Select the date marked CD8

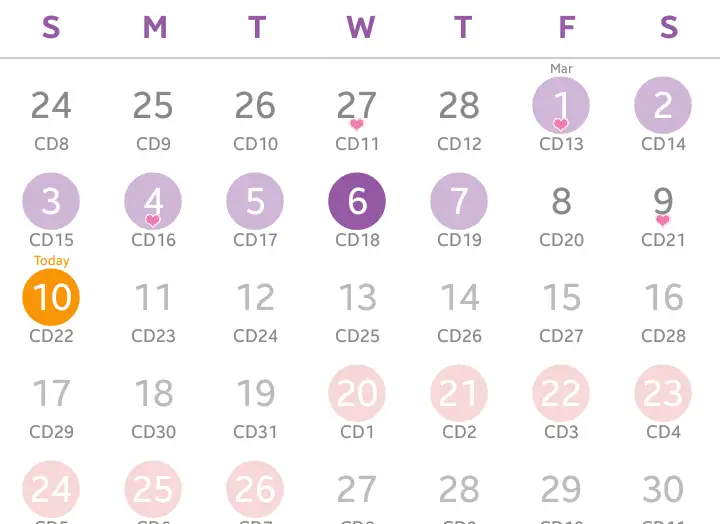pyautogui.click(x=51, y=105)
